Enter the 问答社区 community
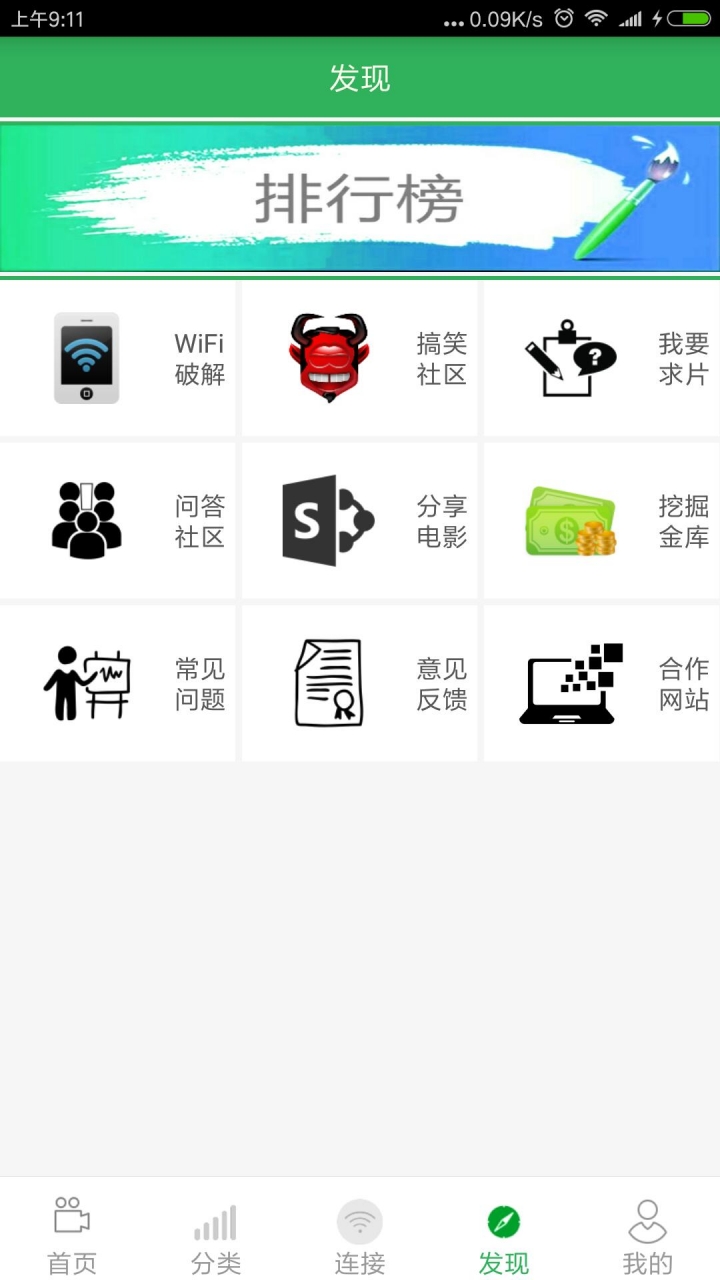This screenshot has width=720, height=1280. point(120,520)
